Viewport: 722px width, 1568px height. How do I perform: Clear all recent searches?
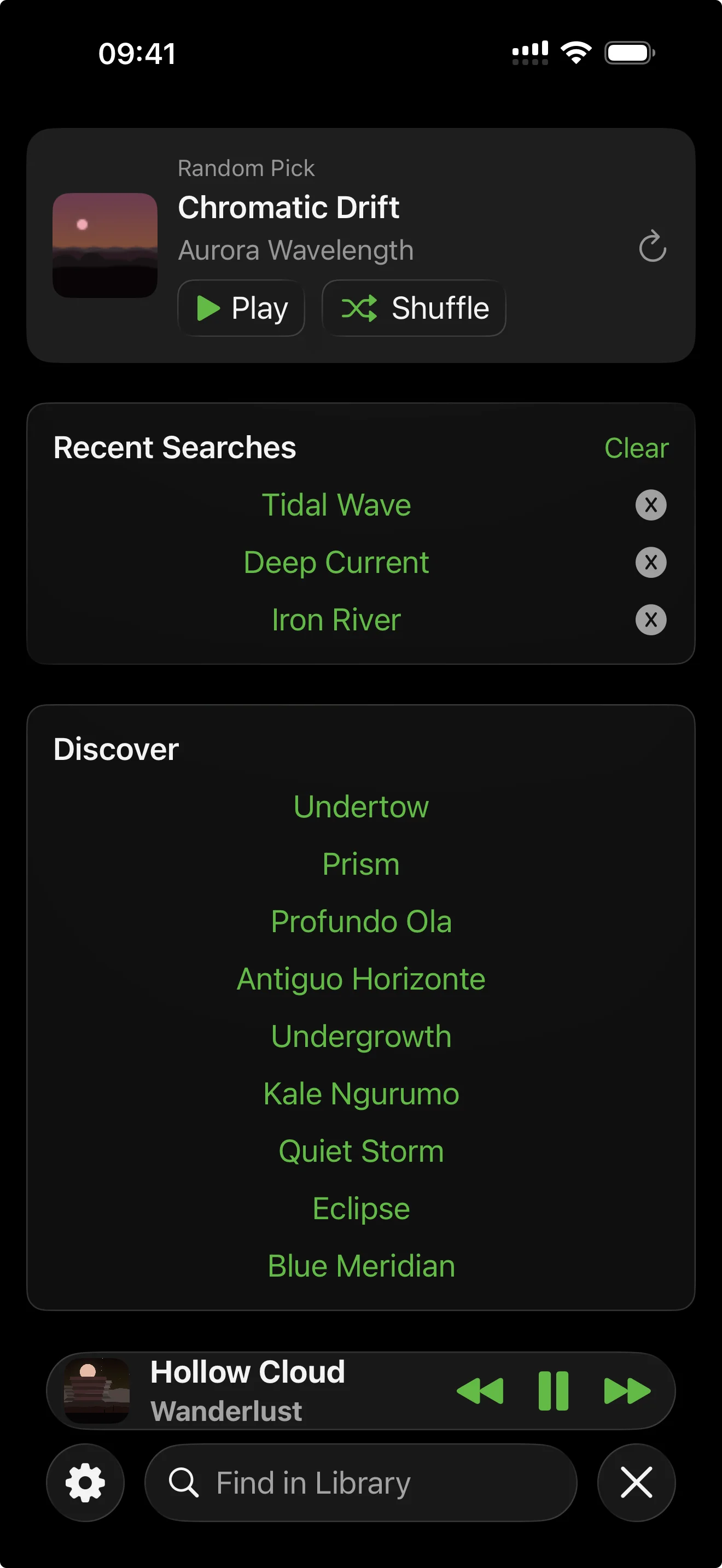tap(637, 448)
